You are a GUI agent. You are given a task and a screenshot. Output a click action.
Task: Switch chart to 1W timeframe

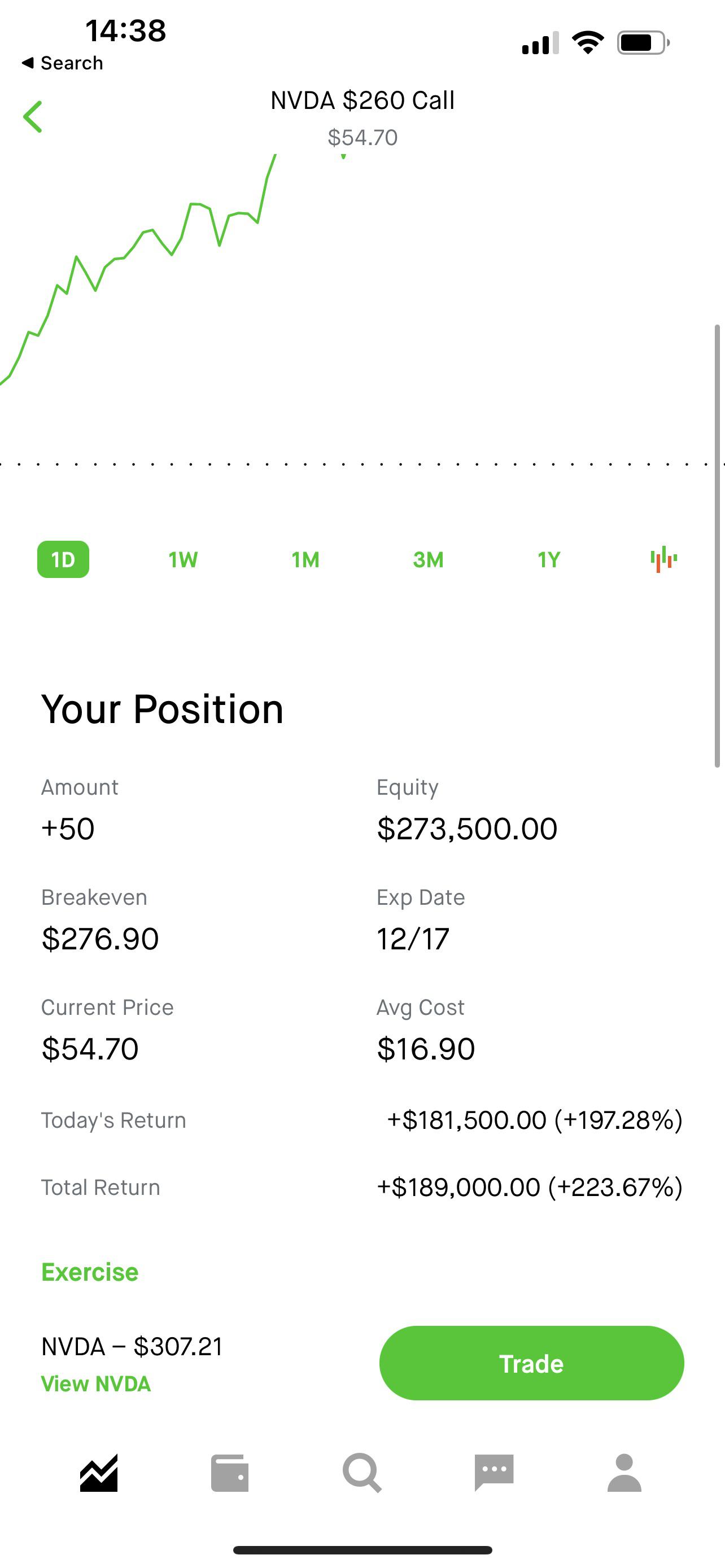pos(184,559)
